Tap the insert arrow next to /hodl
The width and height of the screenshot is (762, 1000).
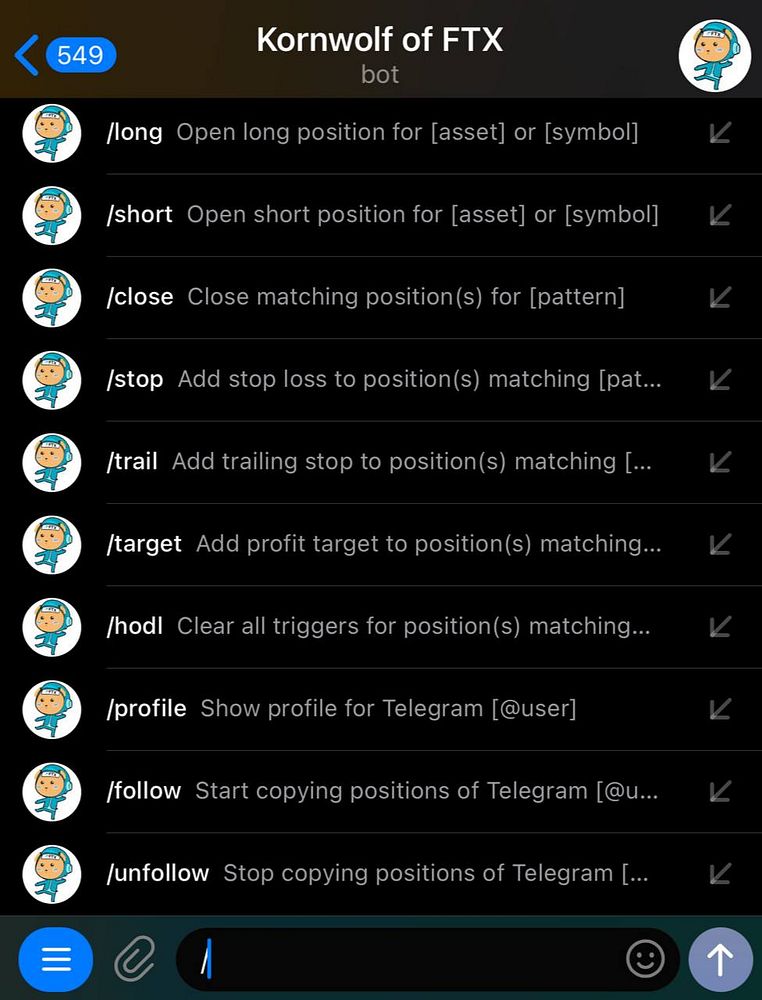[x=720, y=627]
